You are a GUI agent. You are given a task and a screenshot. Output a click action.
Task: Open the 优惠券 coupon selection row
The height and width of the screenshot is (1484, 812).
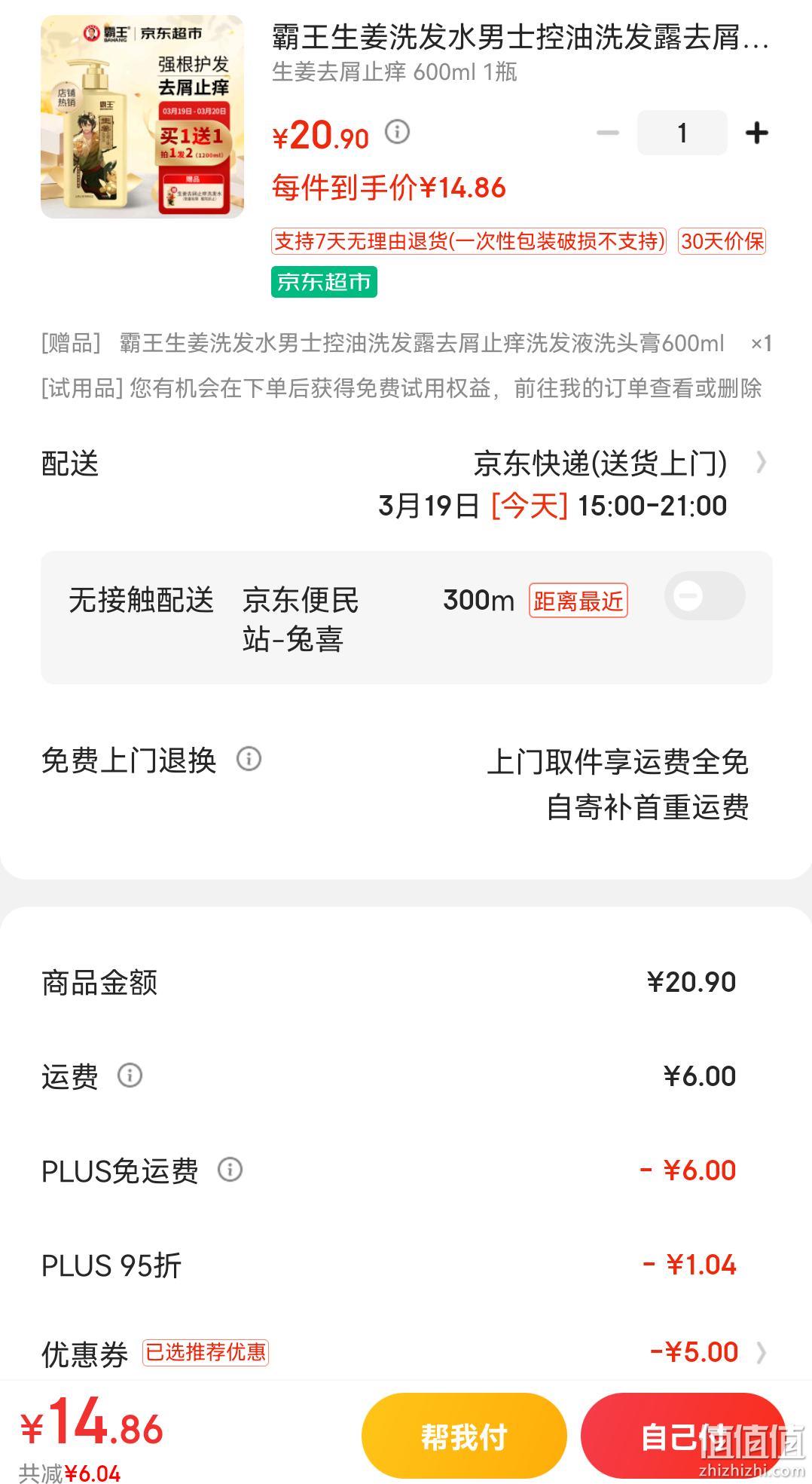tap(407, 1353)
